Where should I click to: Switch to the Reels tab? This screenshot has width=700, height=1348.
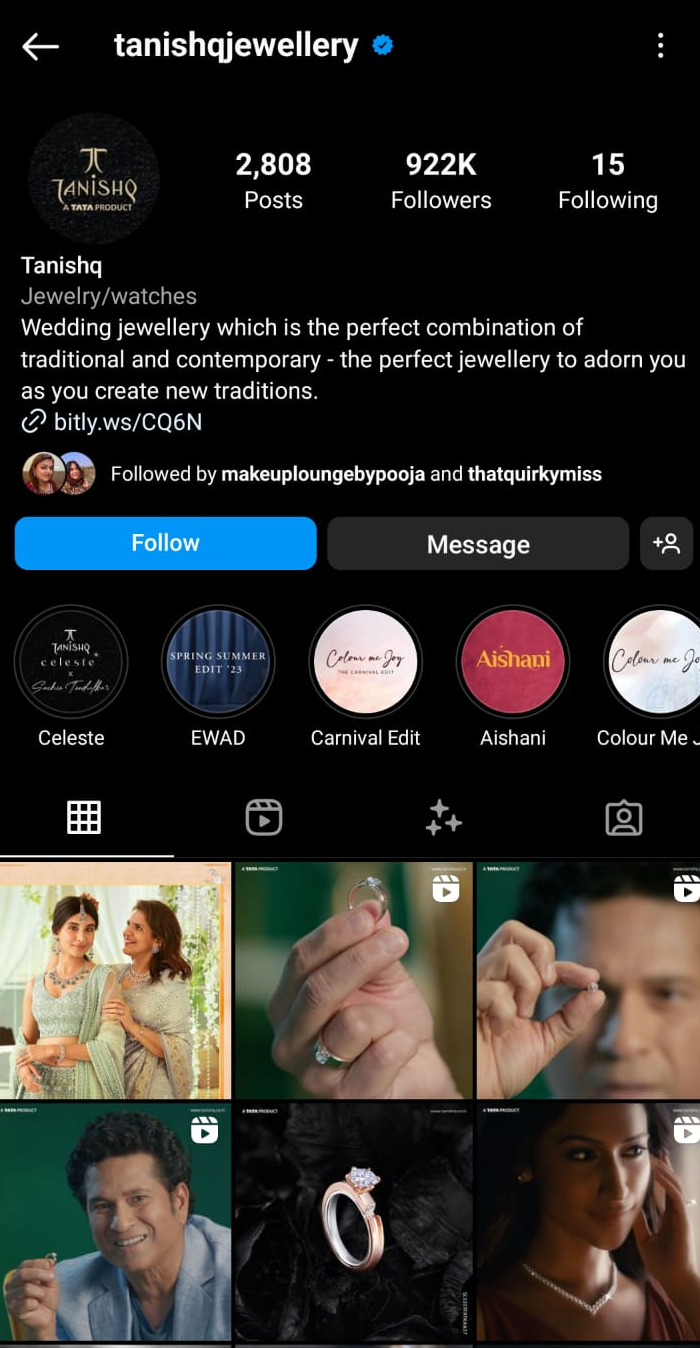(x=264, y=818)
